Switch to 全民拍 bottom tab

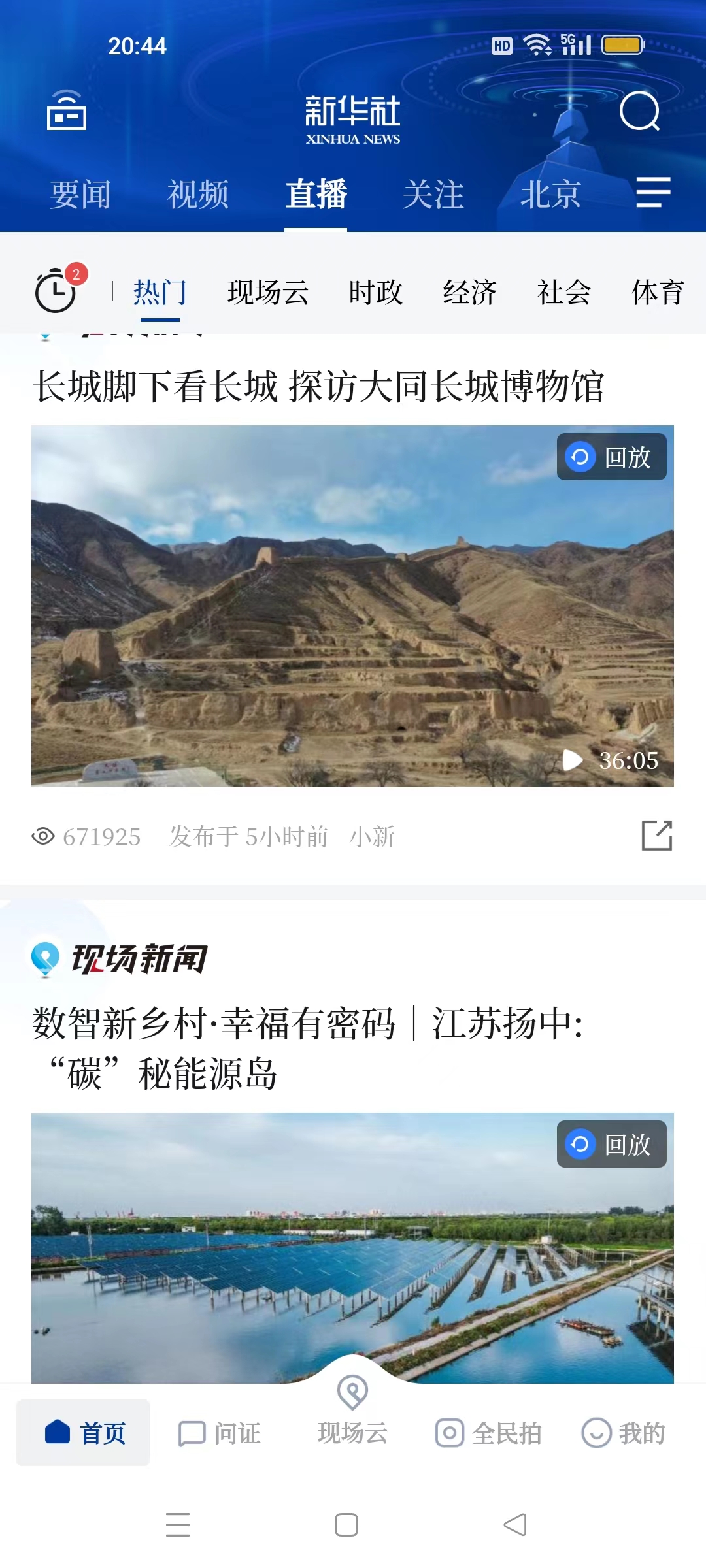pos(488,1433)
